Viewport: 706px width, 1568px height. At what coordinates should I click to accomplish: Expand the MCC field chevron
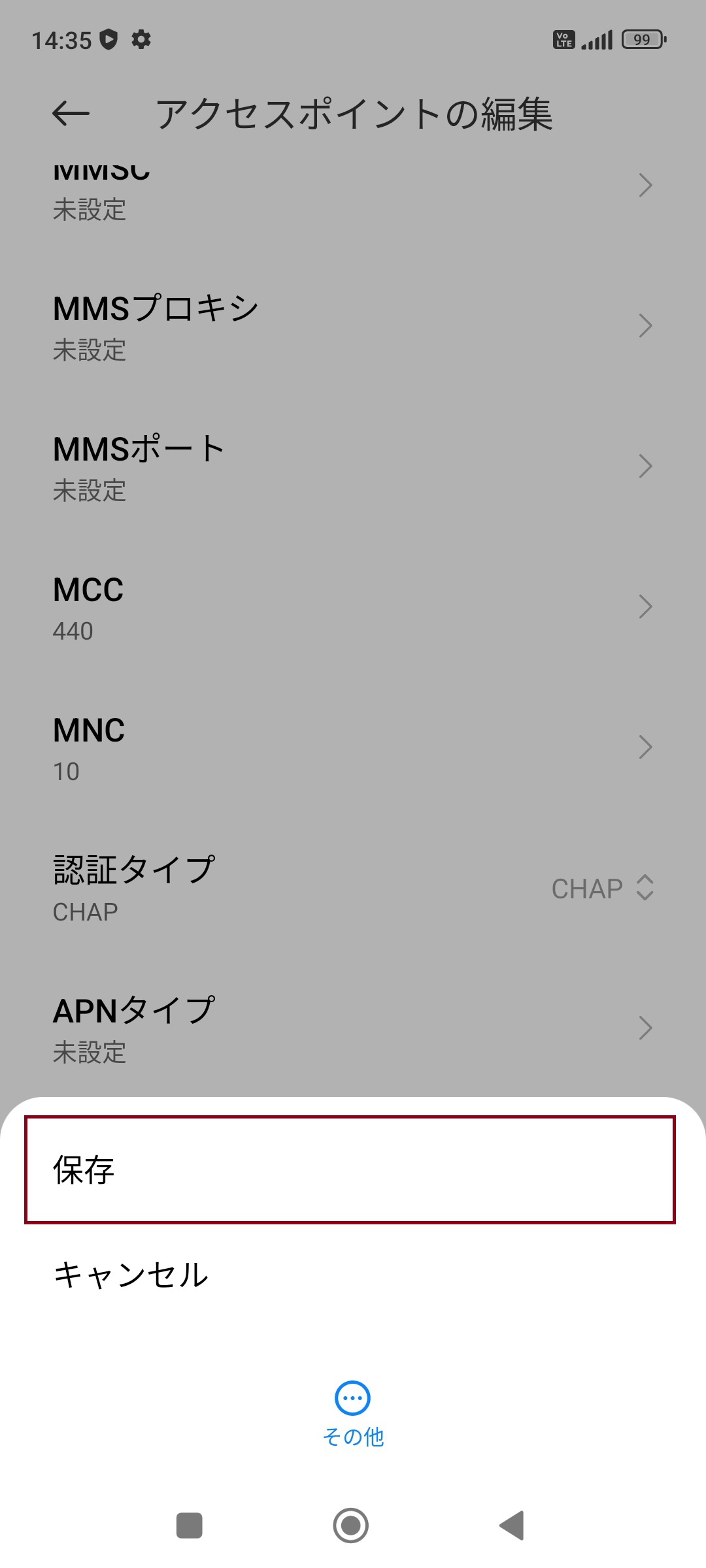(645, 607)
